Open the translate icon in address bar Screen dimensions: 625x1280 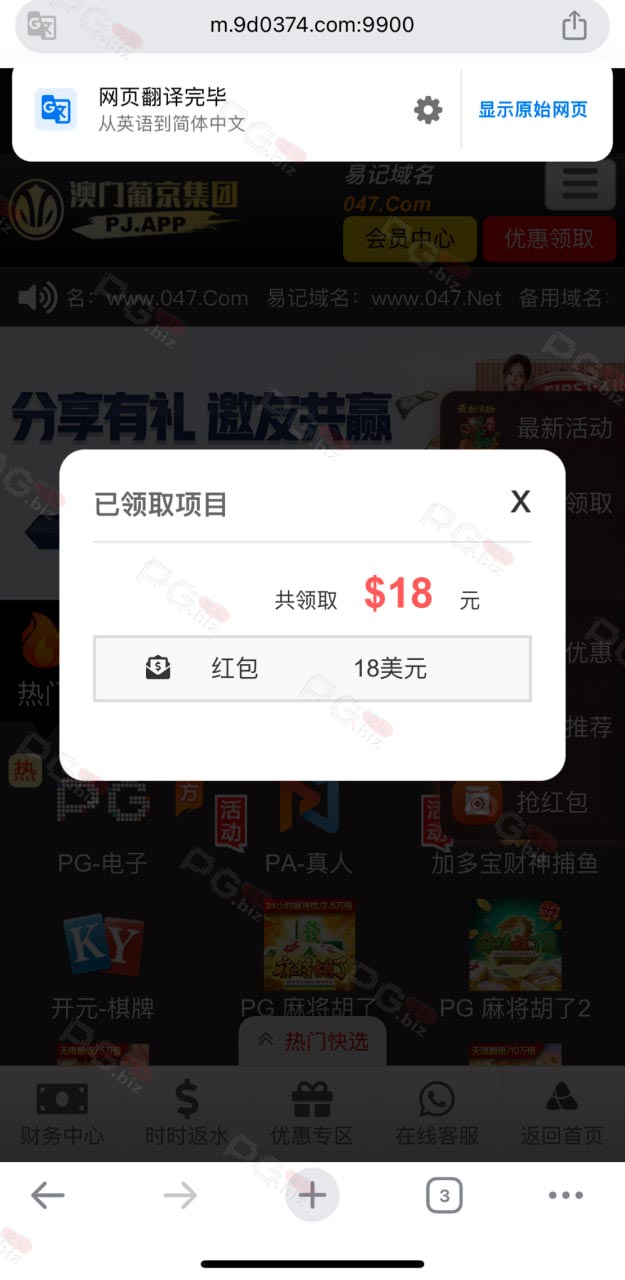(x=41, y=25)
